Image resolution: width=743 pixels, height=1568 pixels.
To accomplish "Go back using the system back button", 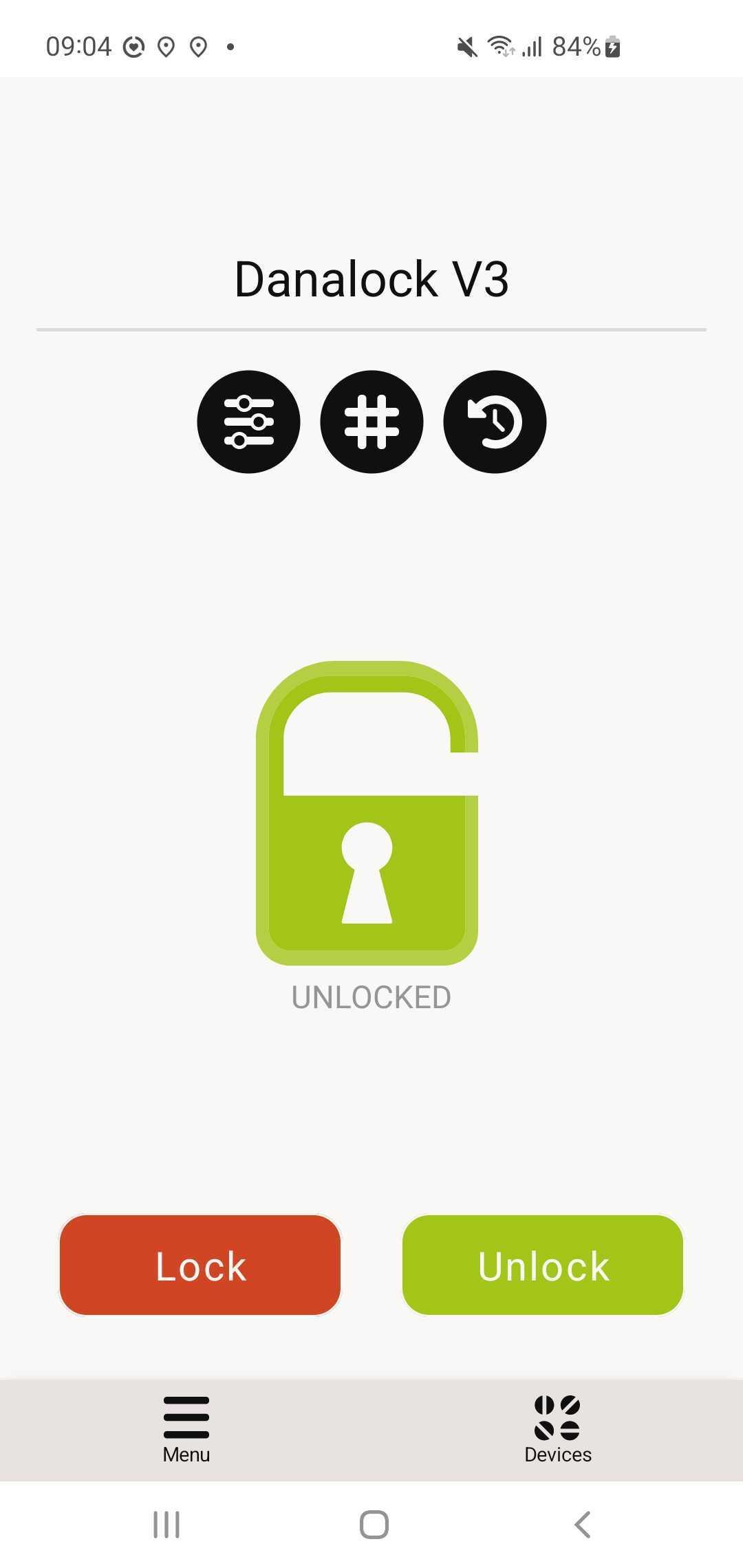I will (x=582, y=1525).
